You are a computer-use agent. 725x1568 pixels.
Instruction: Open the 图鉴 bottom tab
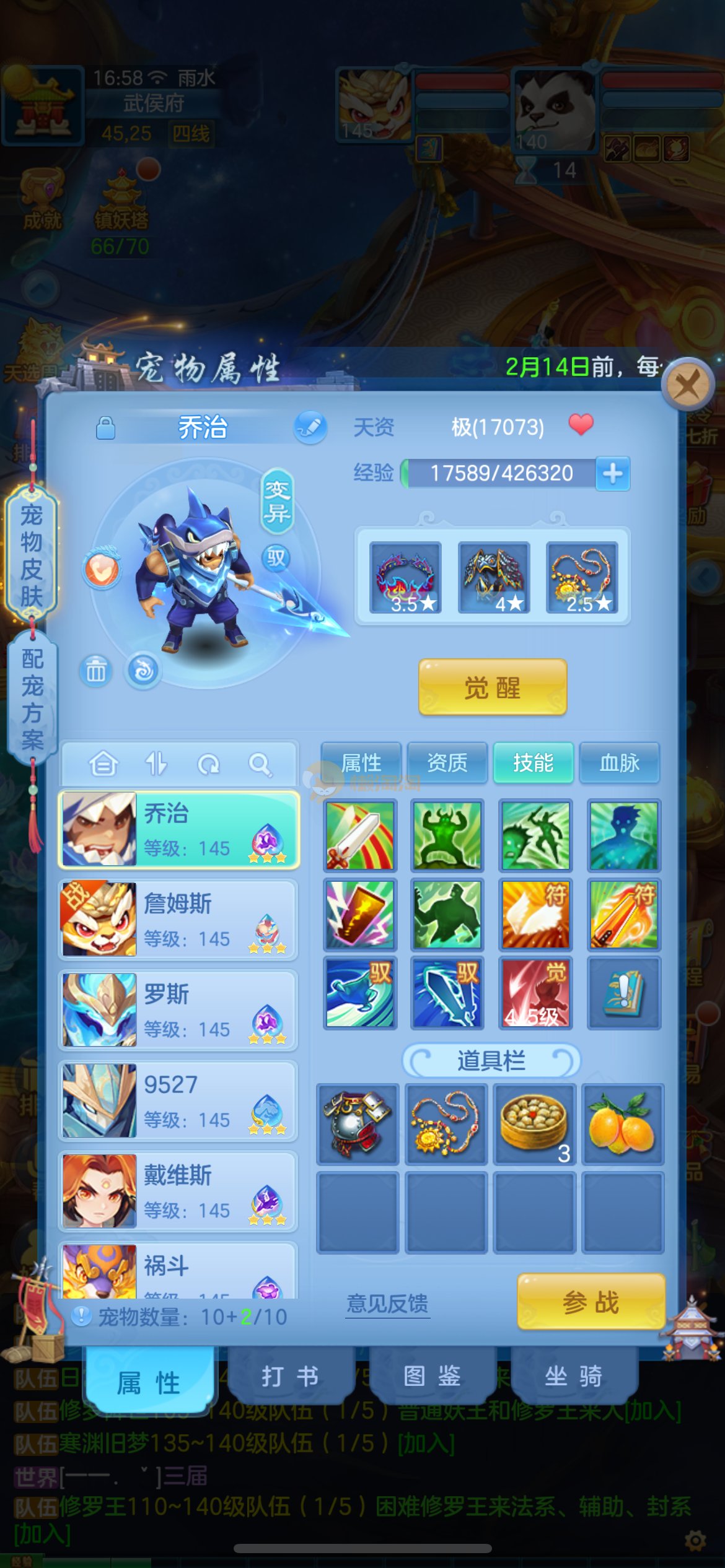tap(432, 1376)
